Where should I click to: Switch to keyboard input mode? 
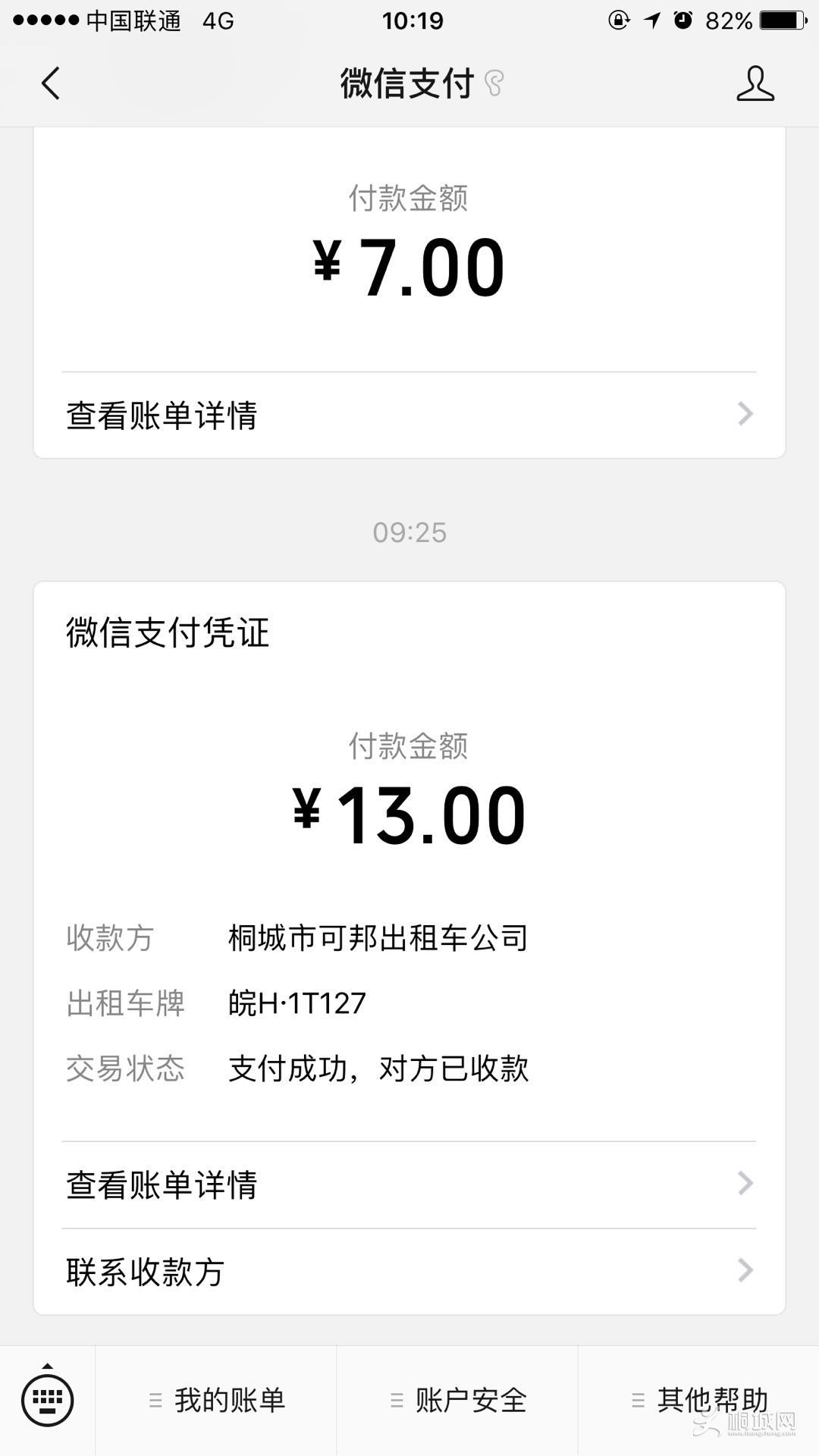click(x=47, y=1400)
